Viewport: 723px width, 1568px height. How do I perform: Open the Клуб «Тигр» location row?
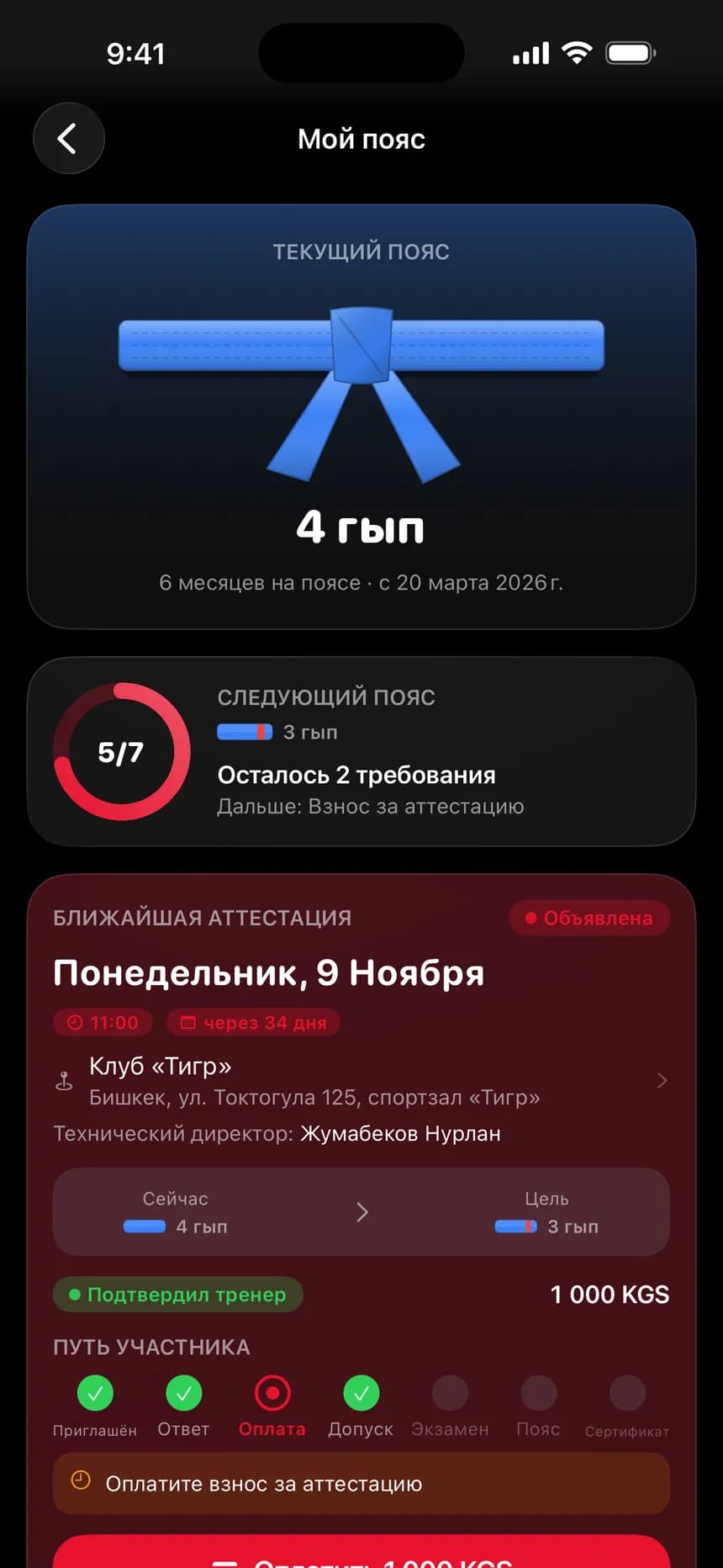[x=361, y=1081]
